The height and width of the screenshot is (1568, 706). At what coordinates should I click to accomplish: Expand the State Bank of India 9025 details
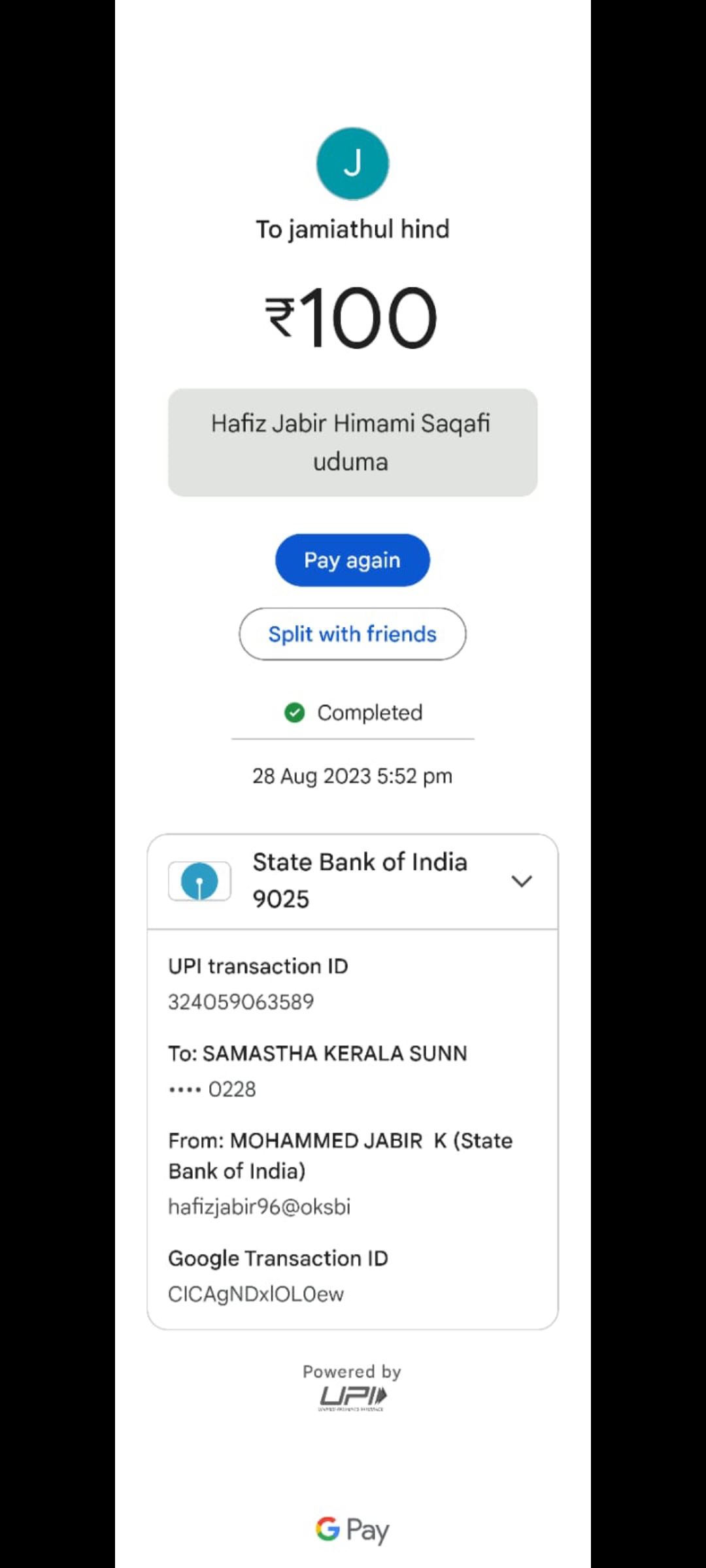click(x=522, y=880)
